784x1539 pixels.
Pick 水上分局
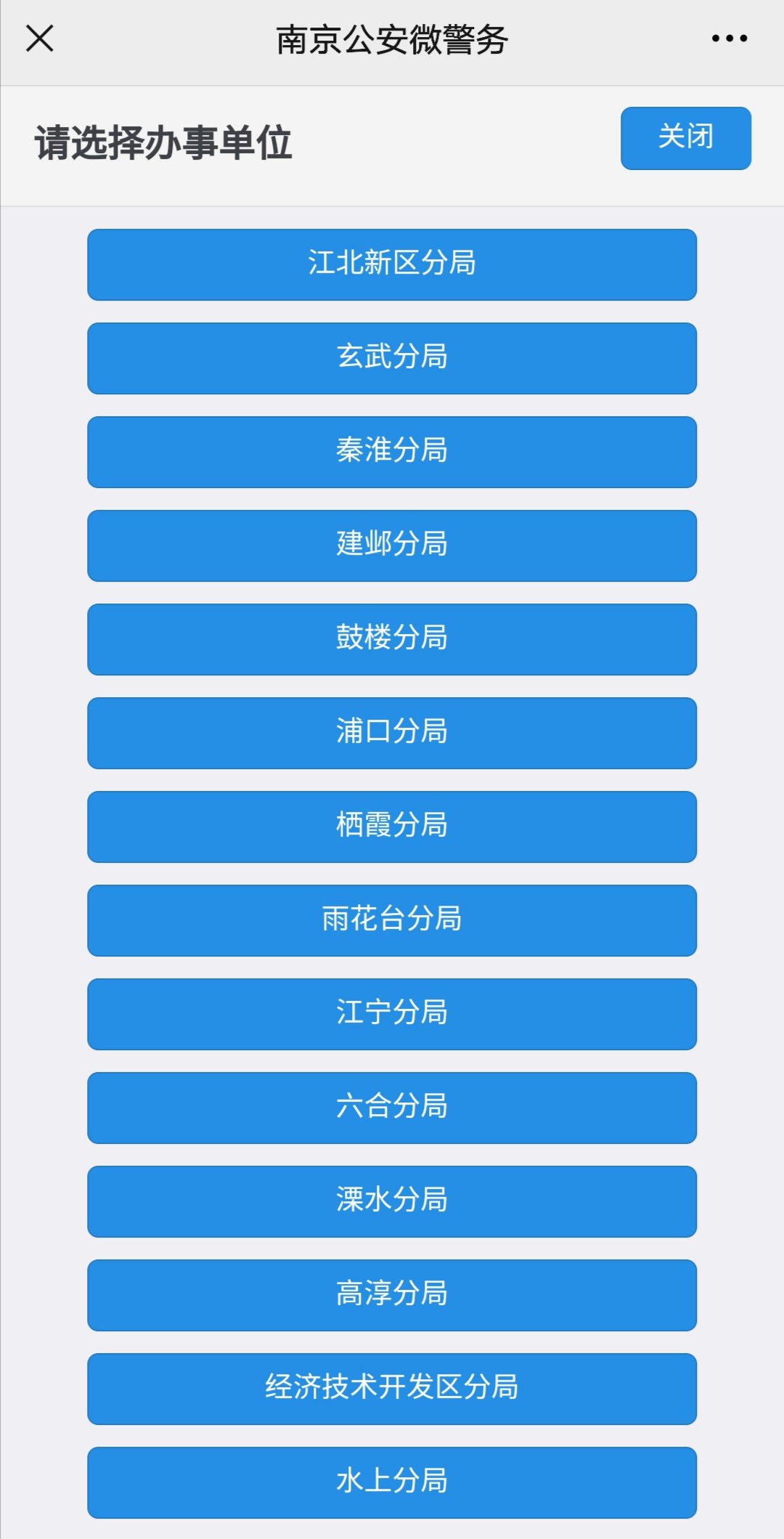coord(392,1482)
